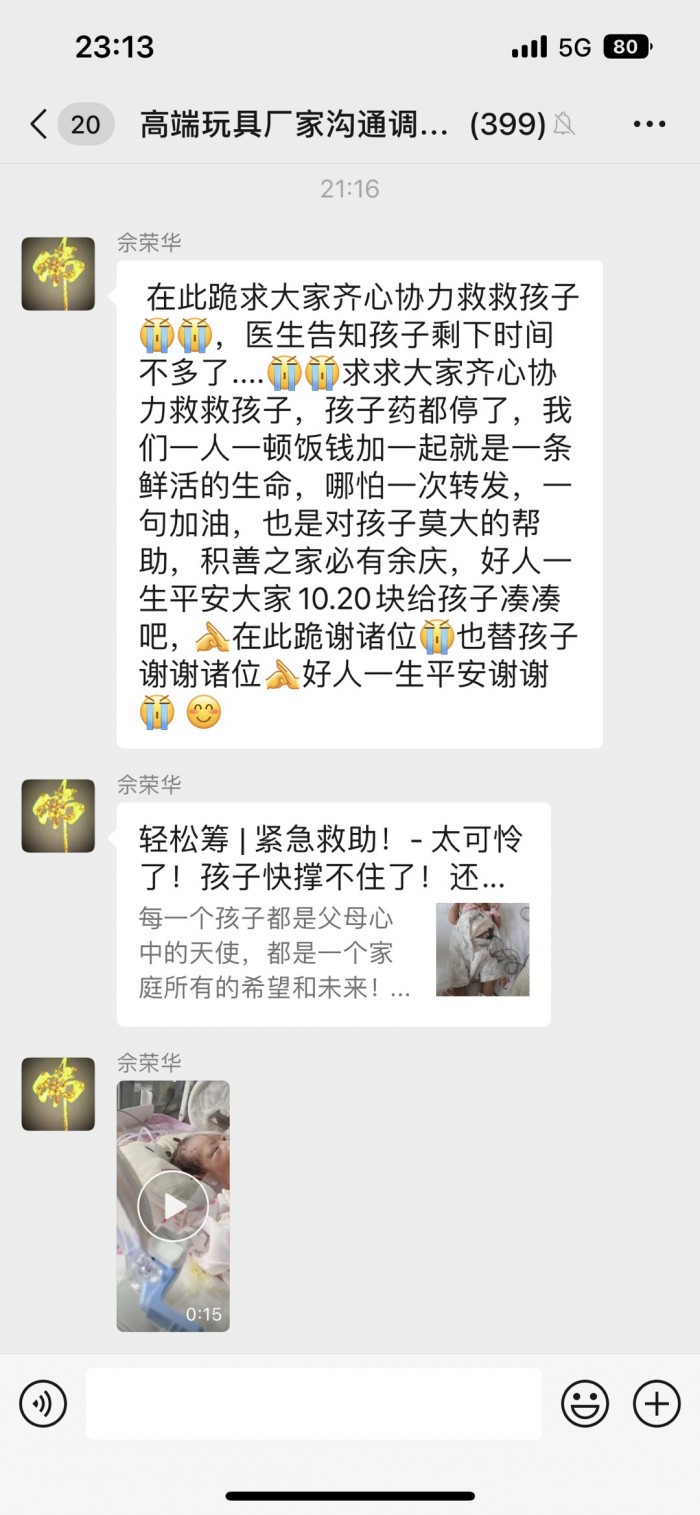This screenshot has width=700, height=1515.
Task: Tap the message text field
Action: click(x=313, y=1404)
